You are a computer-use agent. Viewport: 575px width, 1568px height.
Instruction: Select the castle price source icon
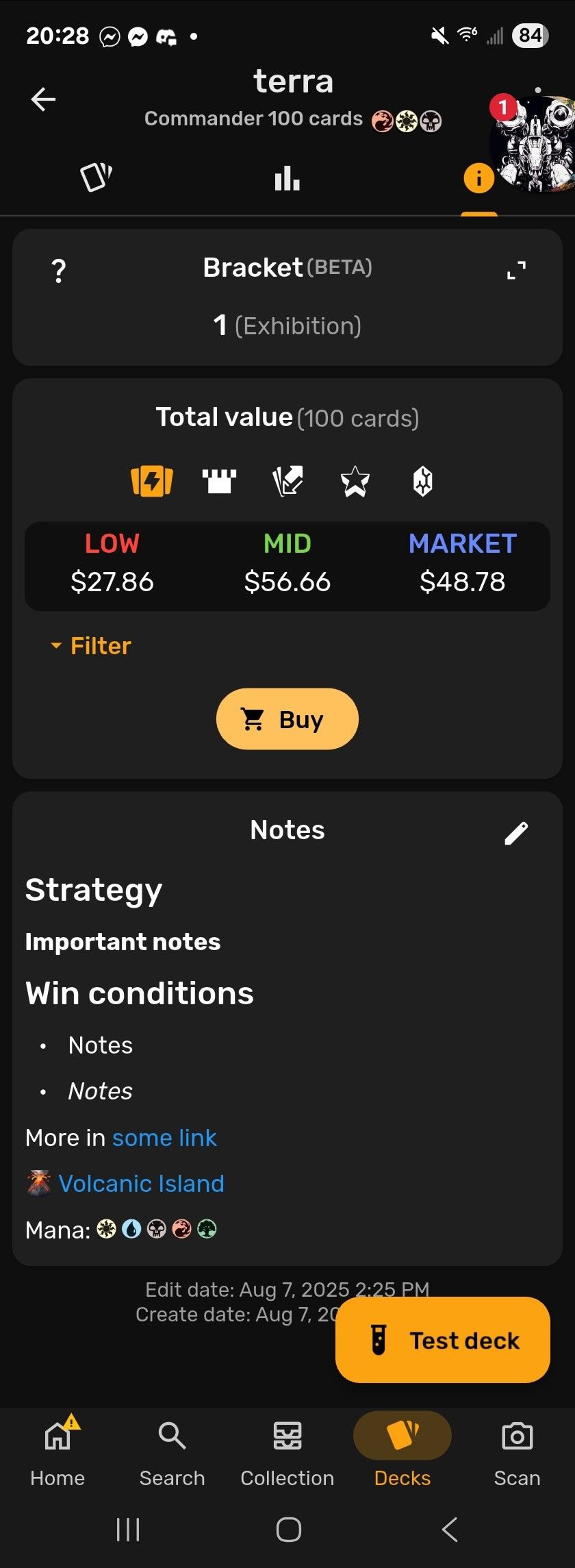[219, 481]
